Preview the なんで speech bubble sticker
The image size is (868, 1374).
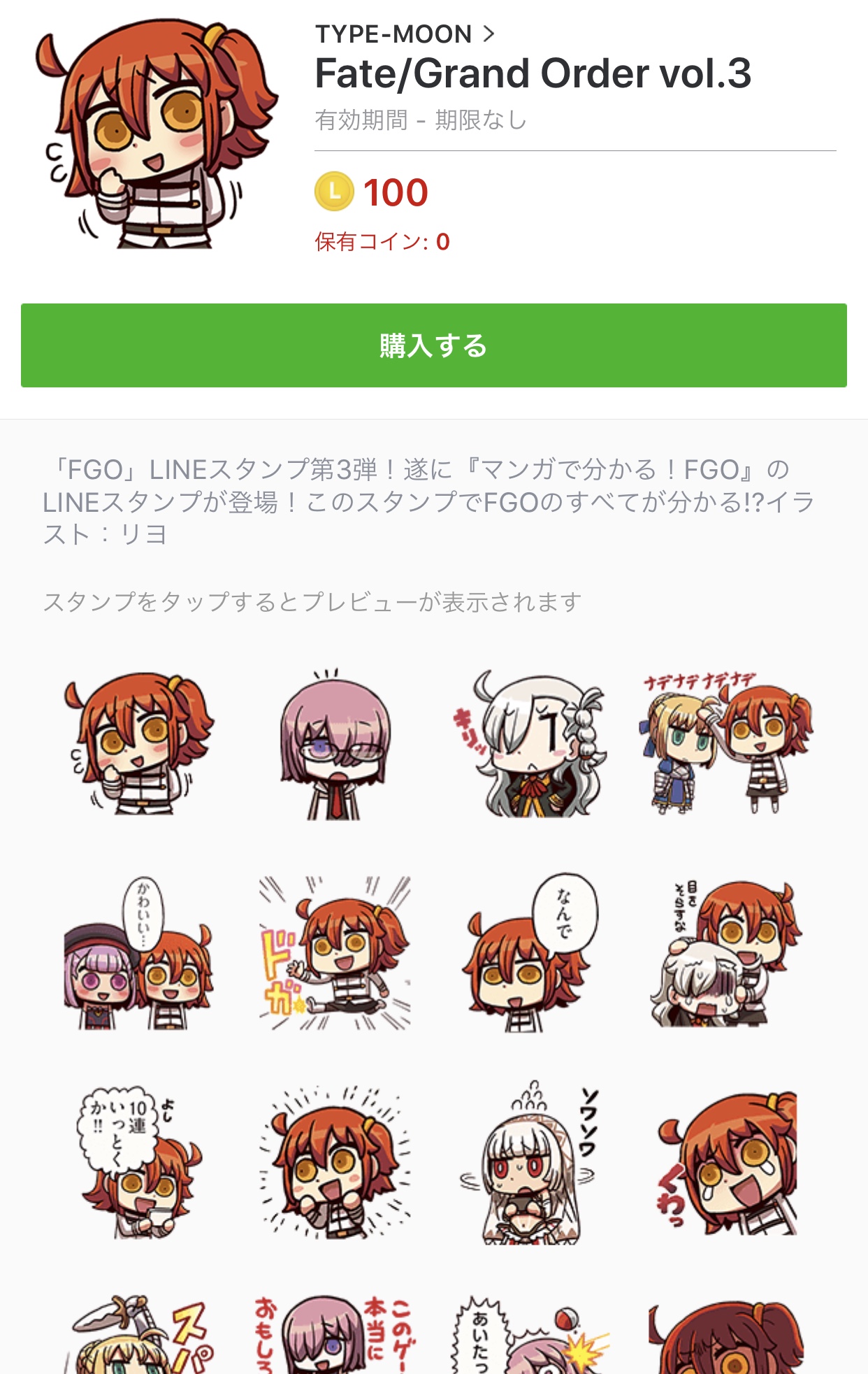tap(532, 954)
